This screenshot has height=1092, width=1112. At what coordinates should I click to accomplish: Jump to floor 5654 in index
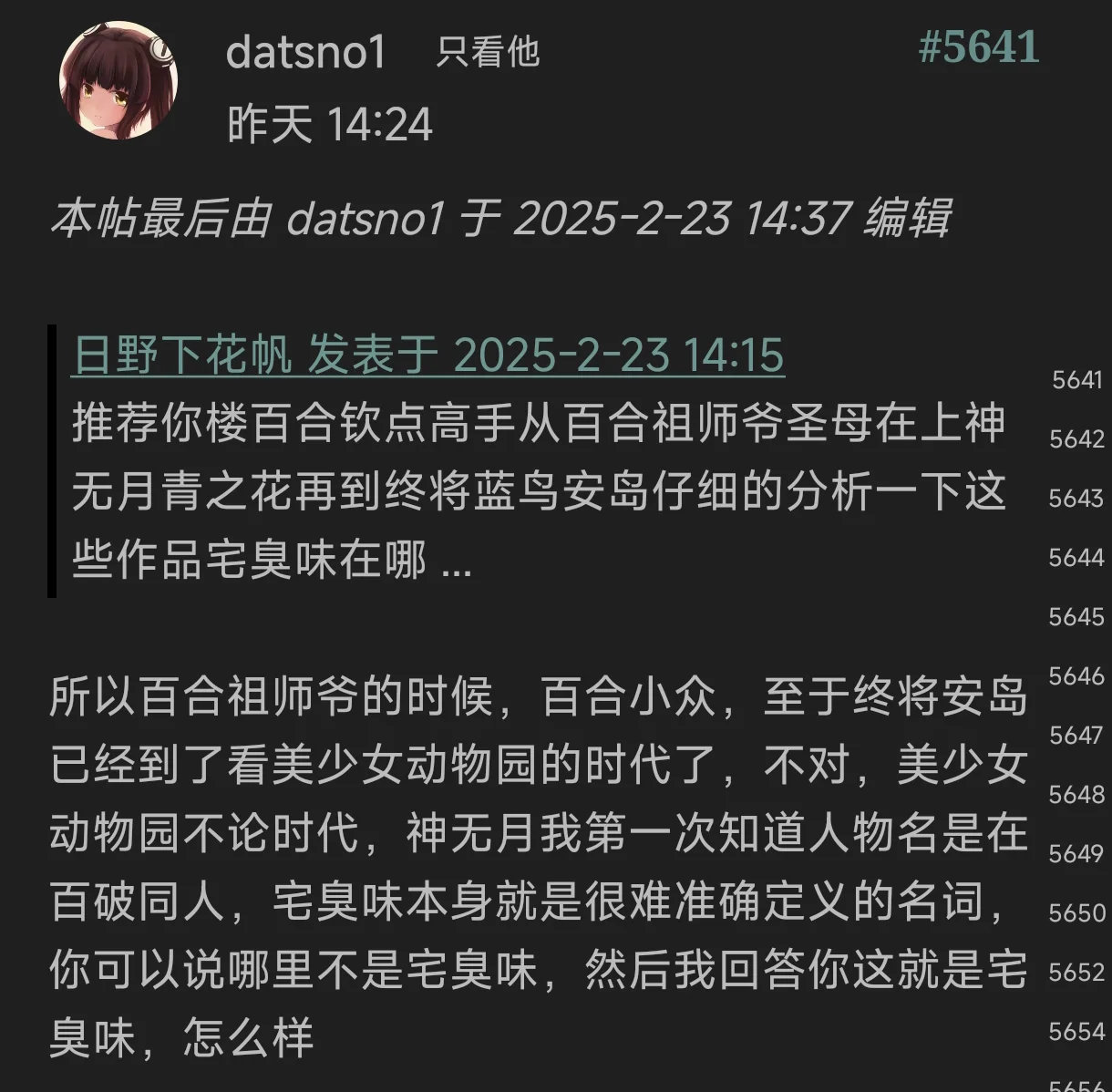[x=1076, y=1032]
